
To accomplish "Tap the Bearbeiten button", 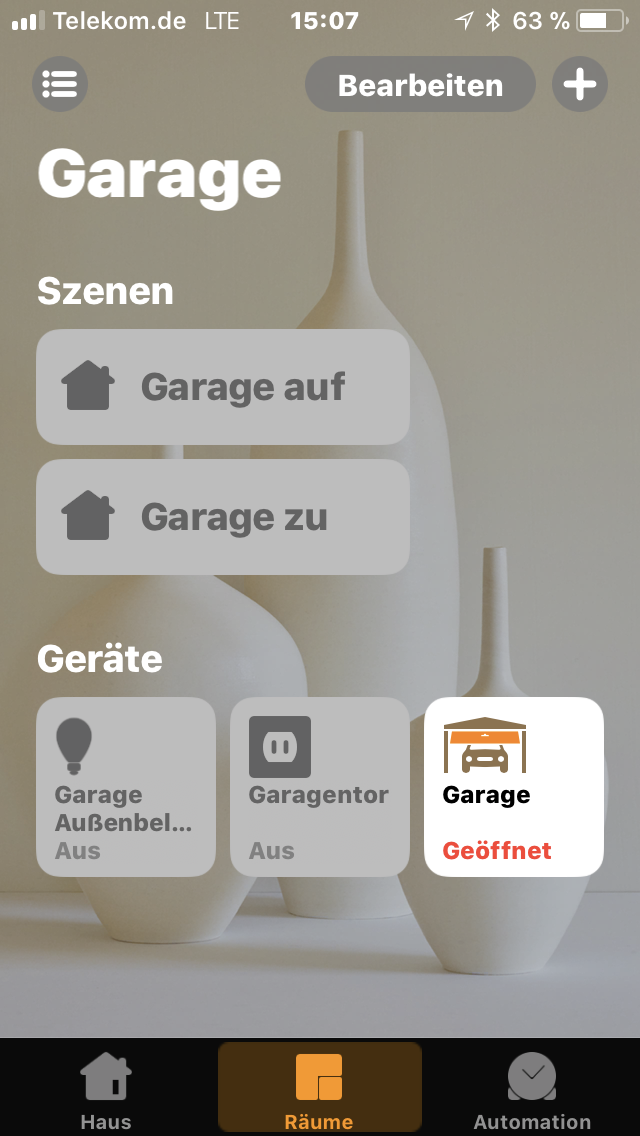I will click(x=420, y=85).
